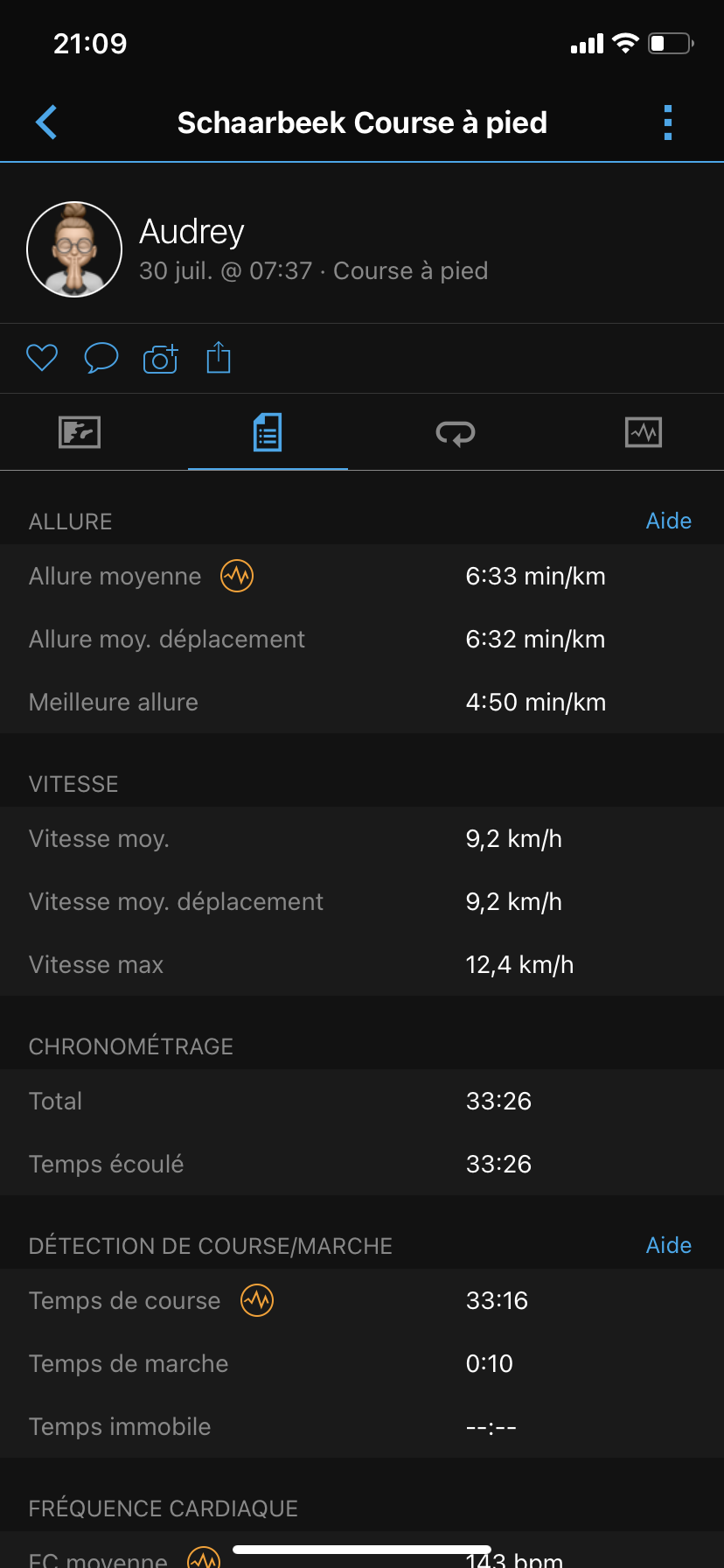Add a photo to the activity
This screenshot has width=724, height=1568.
(x=160, y=358)
